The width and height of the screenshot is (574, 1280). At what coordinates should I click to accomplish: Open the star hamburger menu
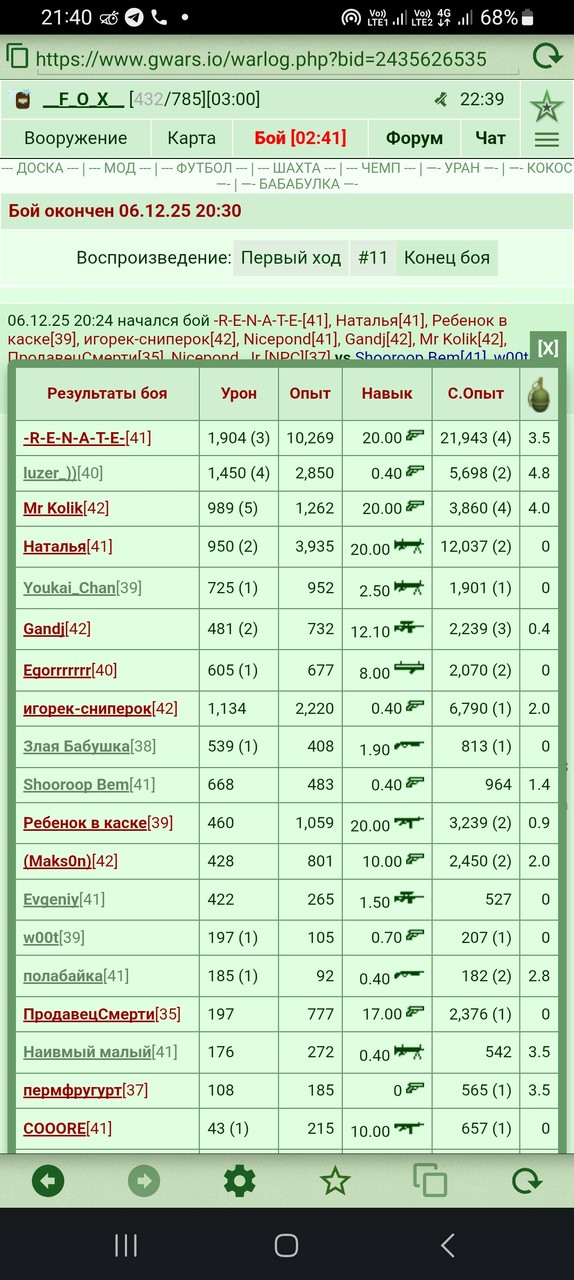coord(547,120)
